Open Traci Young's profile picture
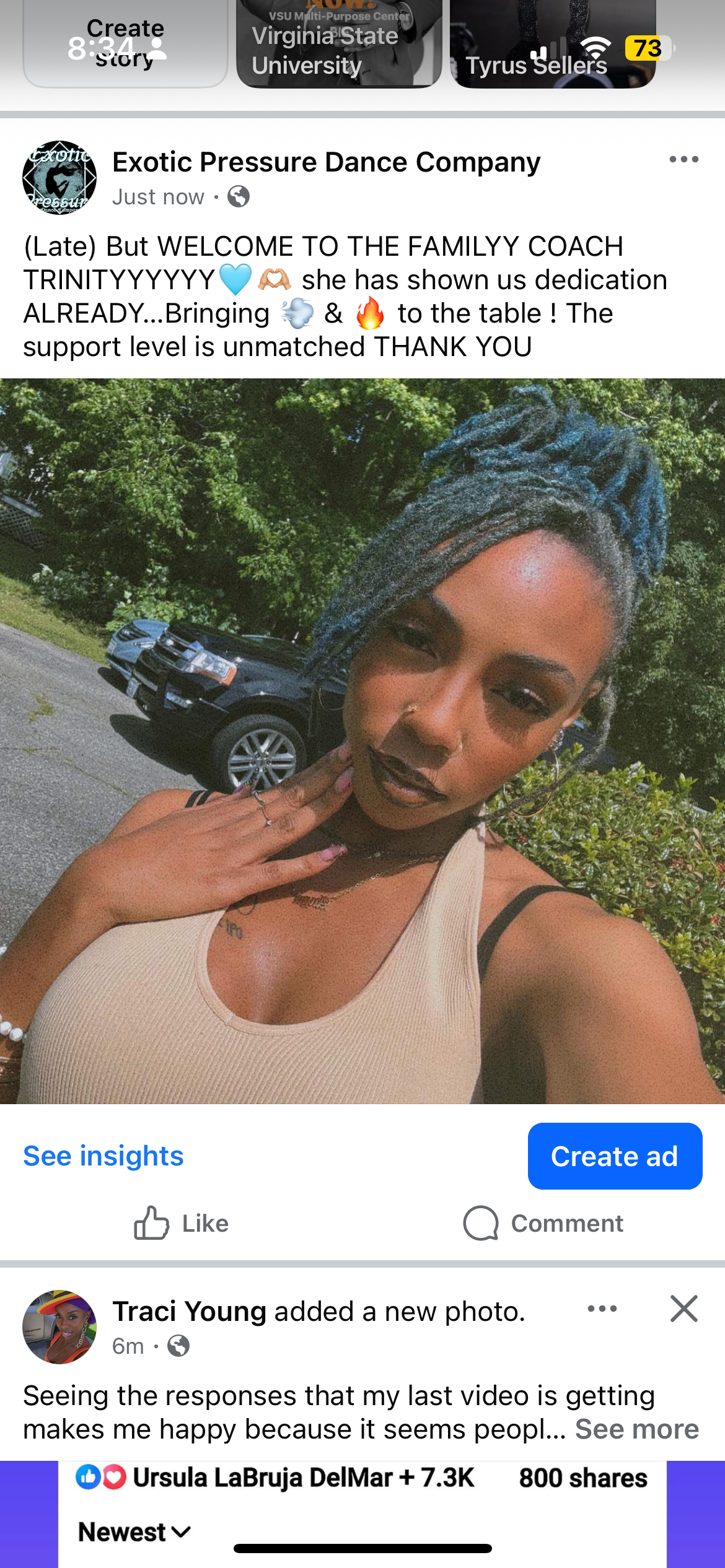The width and height of the screenshot is (725, 1568). click(x=59, y=1326)
